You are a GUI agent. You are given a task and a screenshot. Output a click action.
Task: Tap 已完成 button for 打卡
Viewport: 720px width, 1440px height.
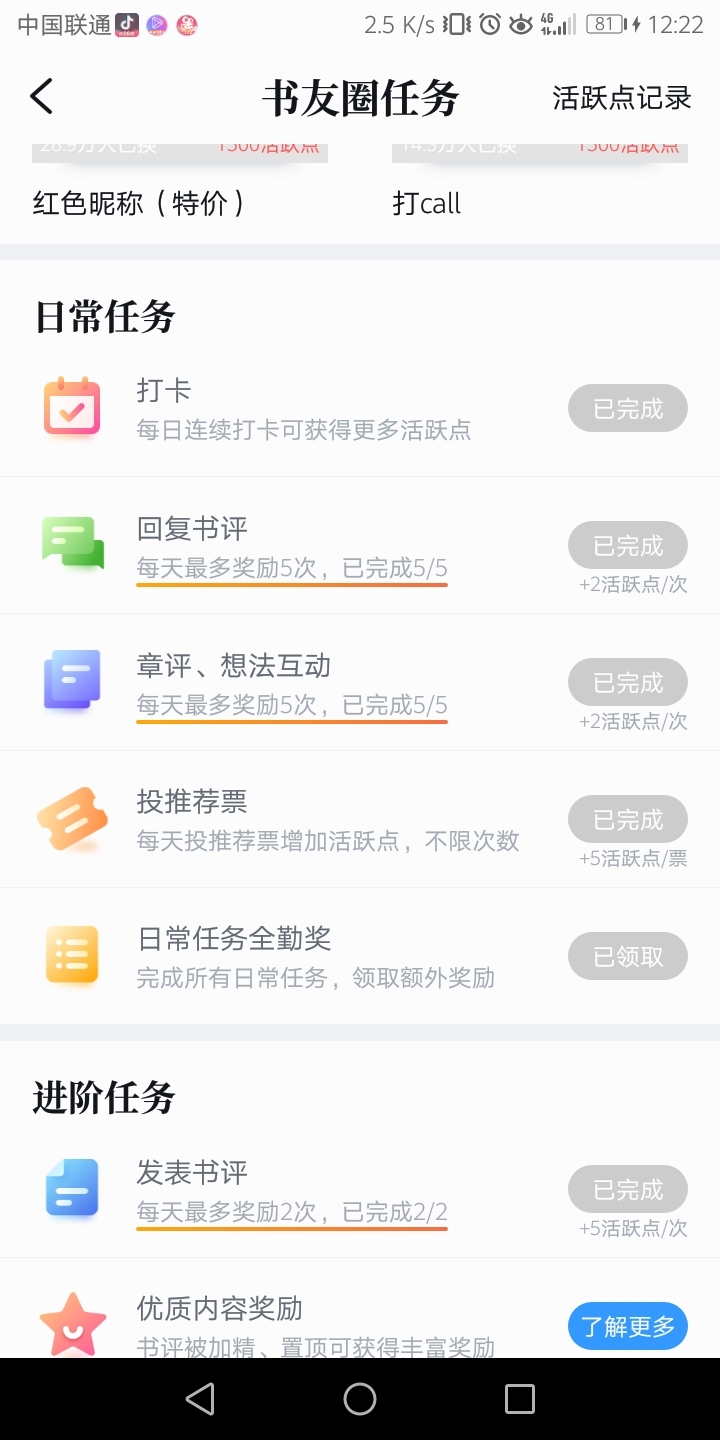[628, 409]
